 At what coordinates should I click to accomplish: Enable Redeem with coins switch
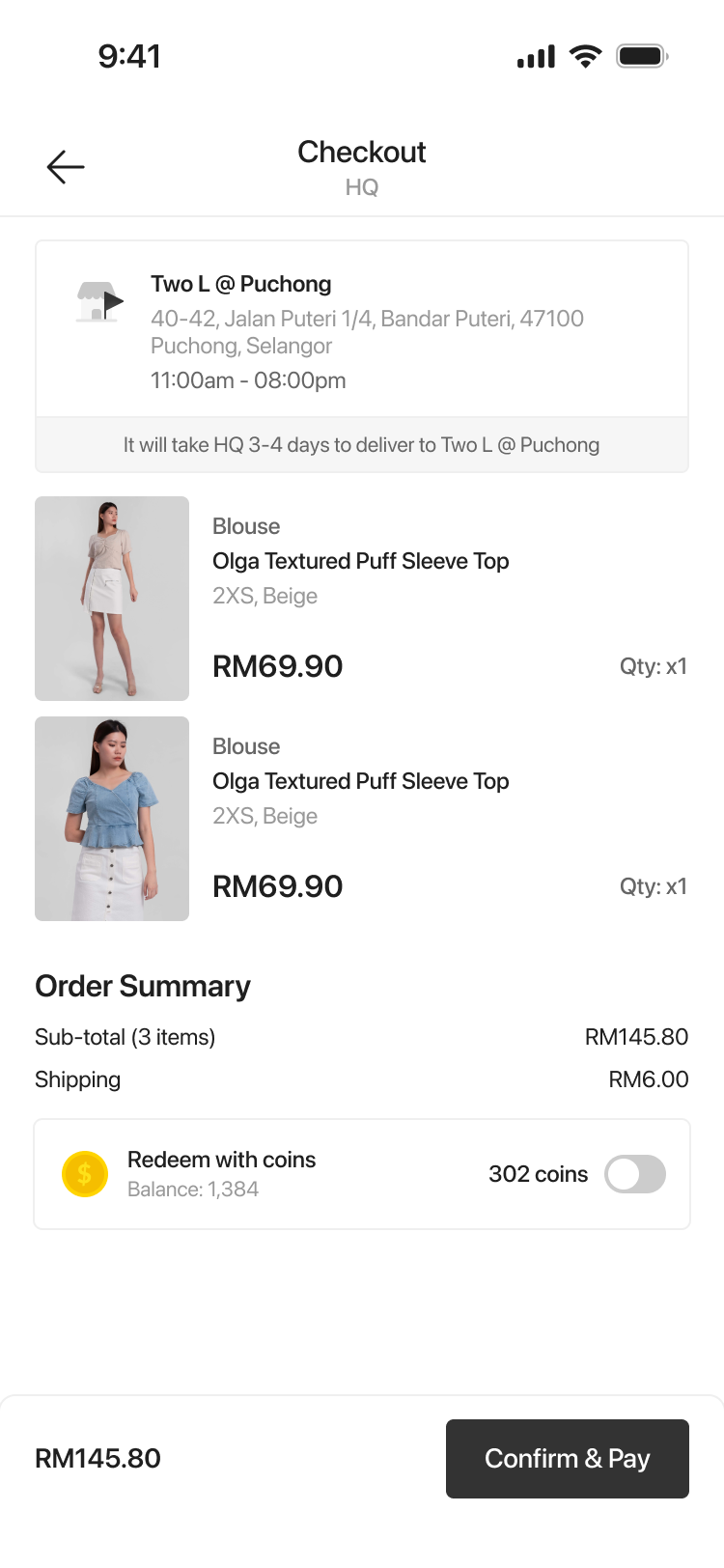634,1174
